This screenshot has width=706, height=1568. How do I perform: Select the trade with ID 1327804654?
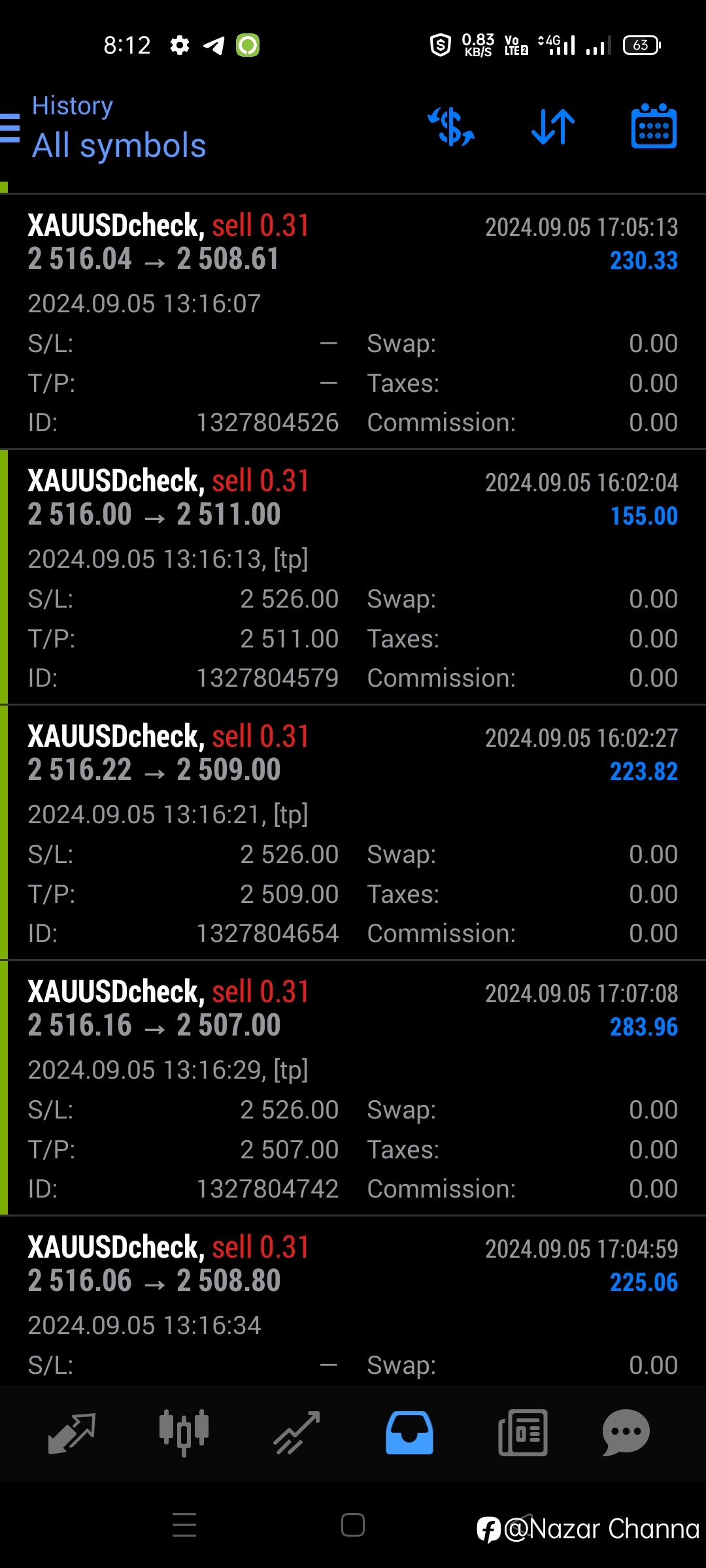(353, 832)
